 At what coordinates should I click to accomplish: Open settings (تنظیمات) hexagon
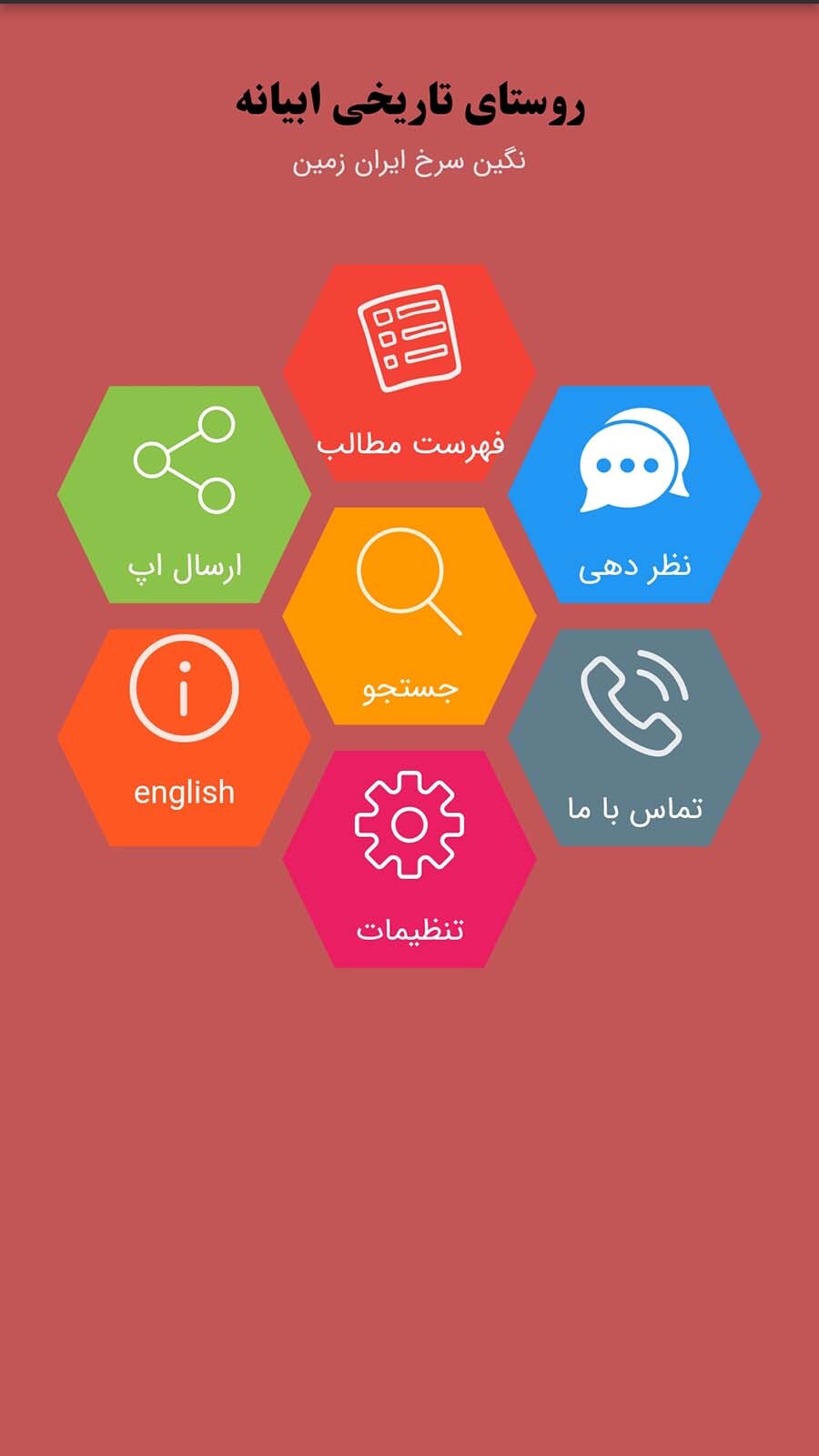(x=409, y=859)
